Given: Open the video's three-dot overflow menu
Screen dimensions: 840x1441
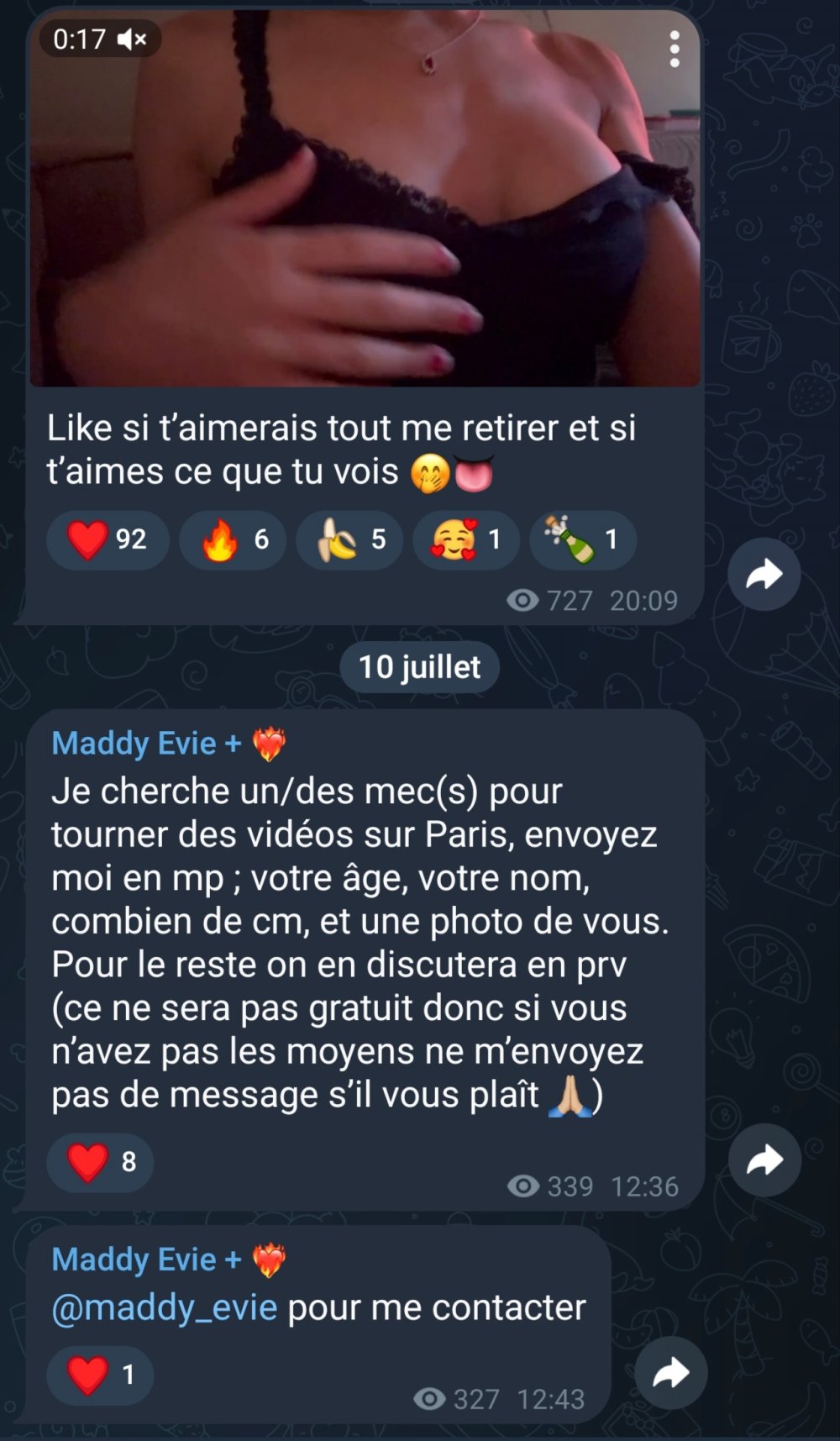Looking at the screenshot, I should point(674,50).
